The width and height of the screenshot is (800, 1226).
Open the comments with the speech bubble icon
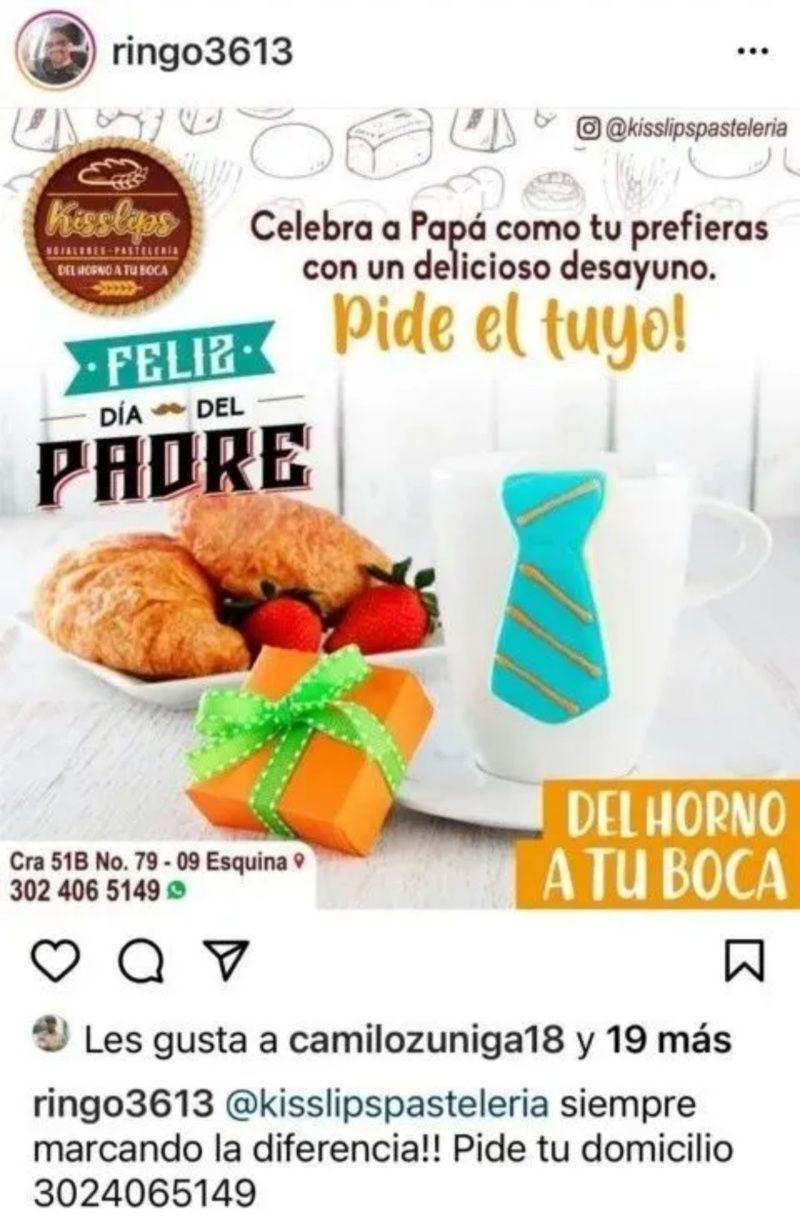click(x=140, y=961)
